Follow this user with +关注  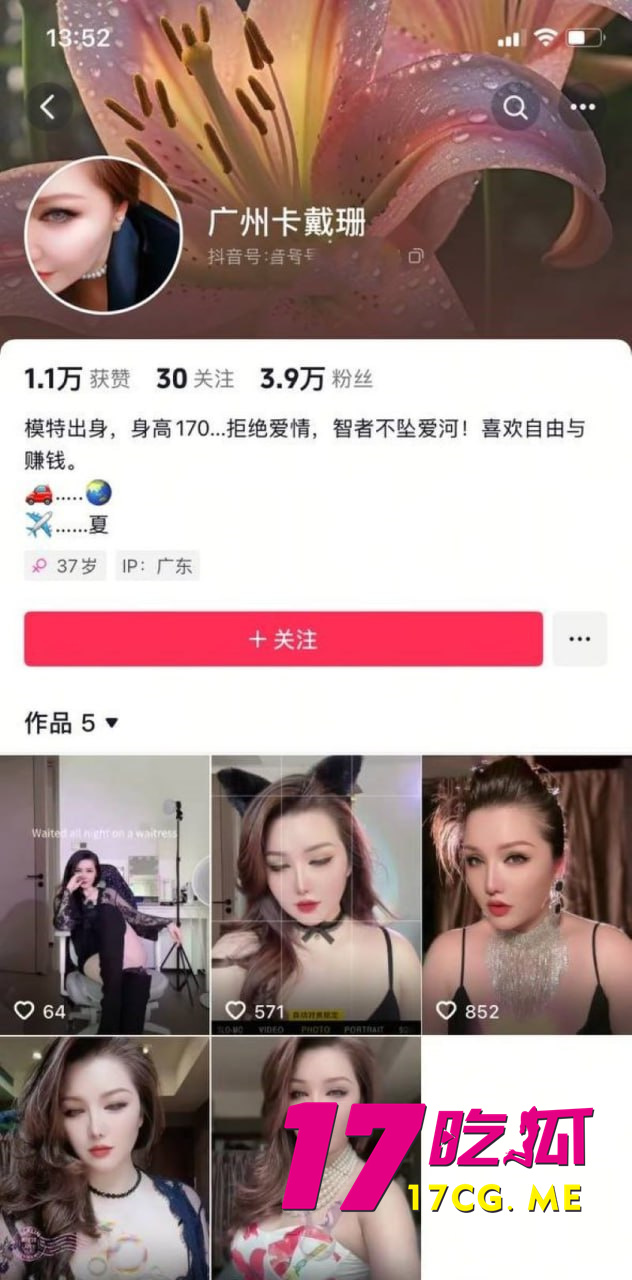pos(283,639)
